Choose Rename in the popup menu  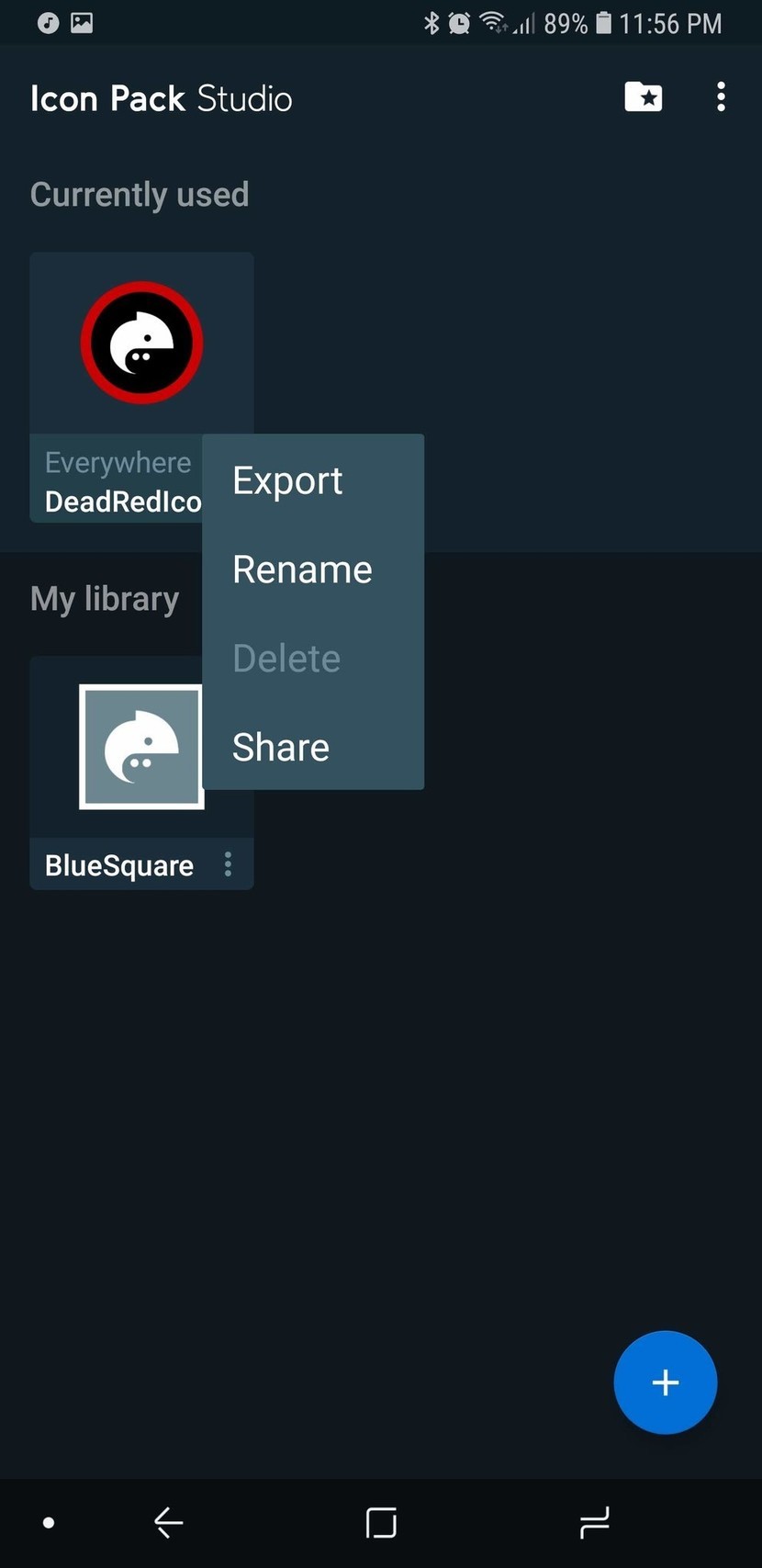[x=302, y=570]
